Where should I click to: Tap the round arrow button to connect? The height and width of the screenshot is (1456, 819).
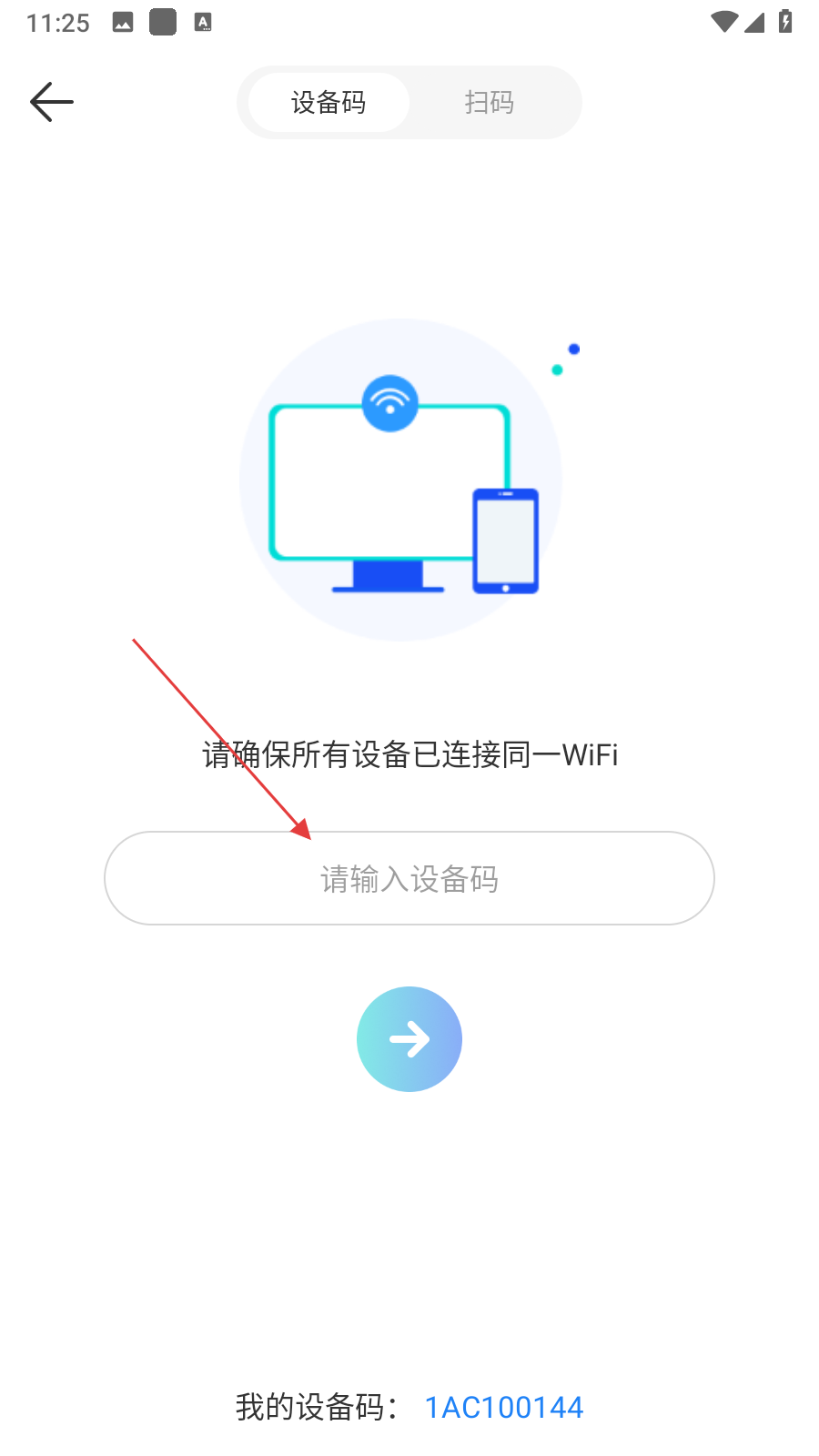[409, 1039]
